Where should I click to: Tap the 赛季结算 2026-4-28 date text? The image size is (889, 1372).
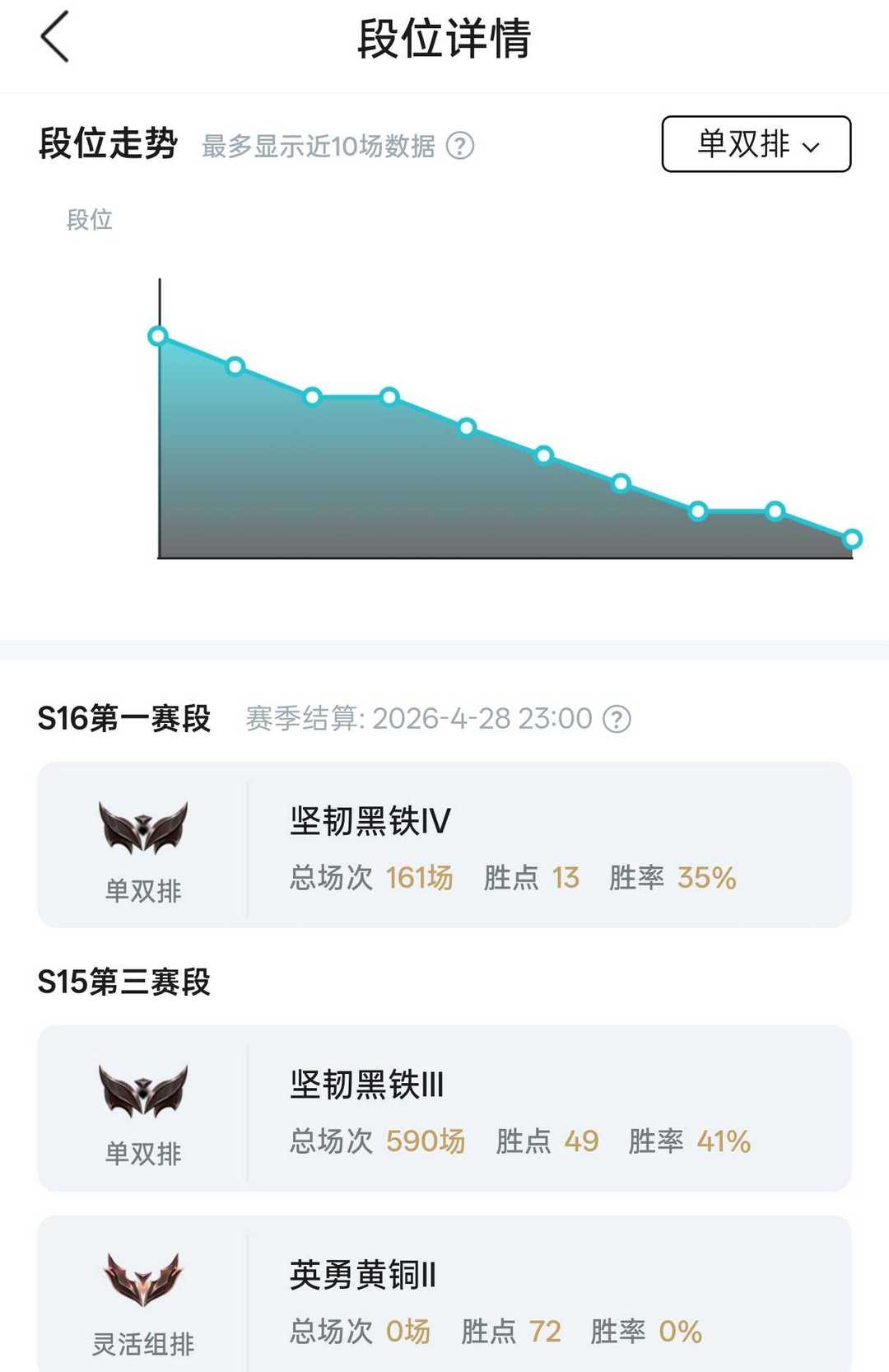(x=420, y=718)
